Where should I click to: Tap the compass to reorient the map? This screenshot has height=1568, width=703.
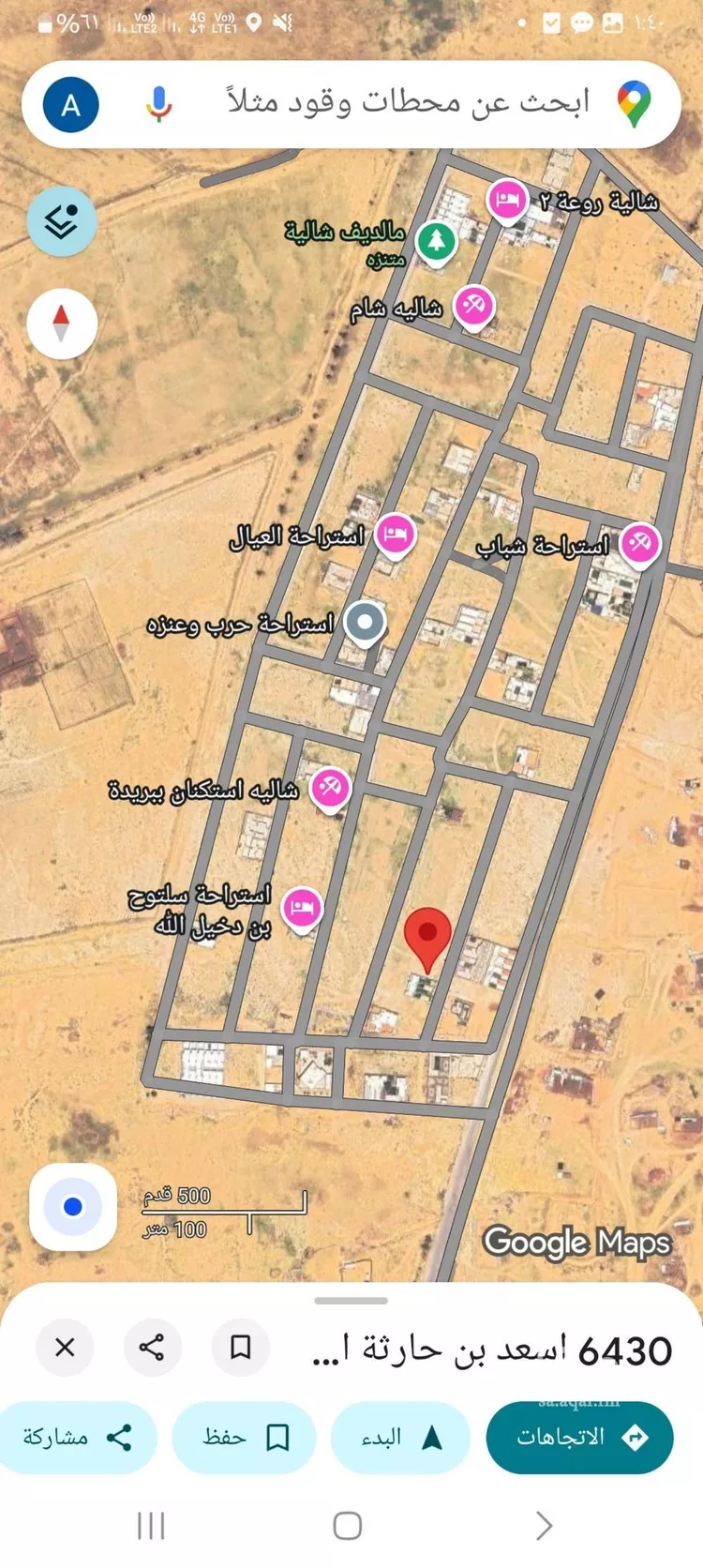point(62,324)
